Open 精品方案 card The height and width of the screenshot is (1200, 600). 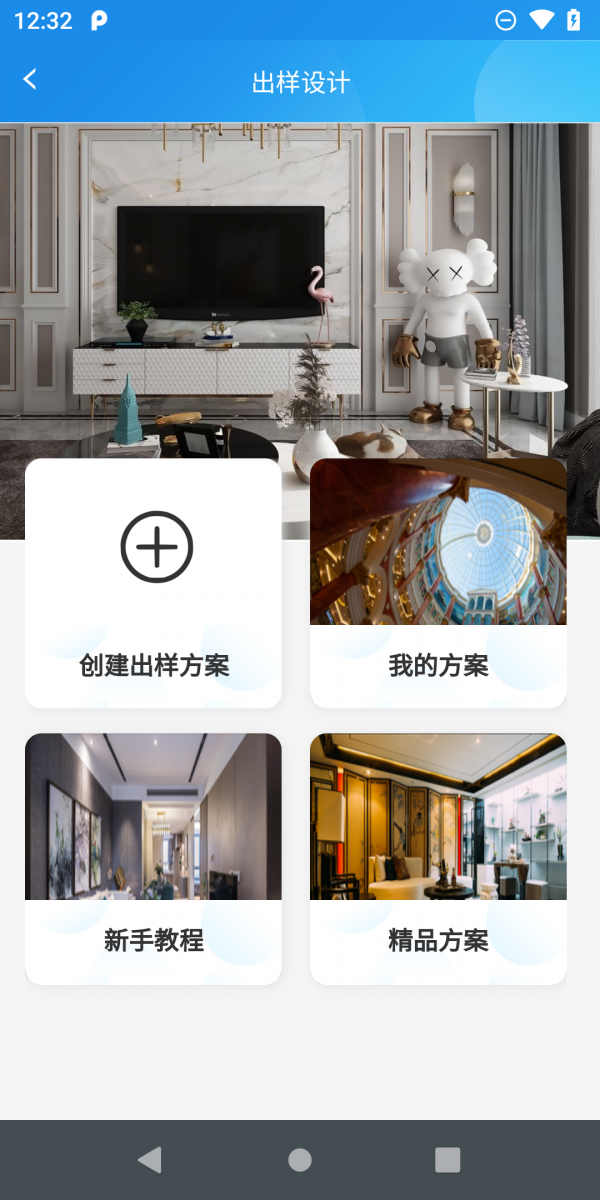click(x=438, y=858)
